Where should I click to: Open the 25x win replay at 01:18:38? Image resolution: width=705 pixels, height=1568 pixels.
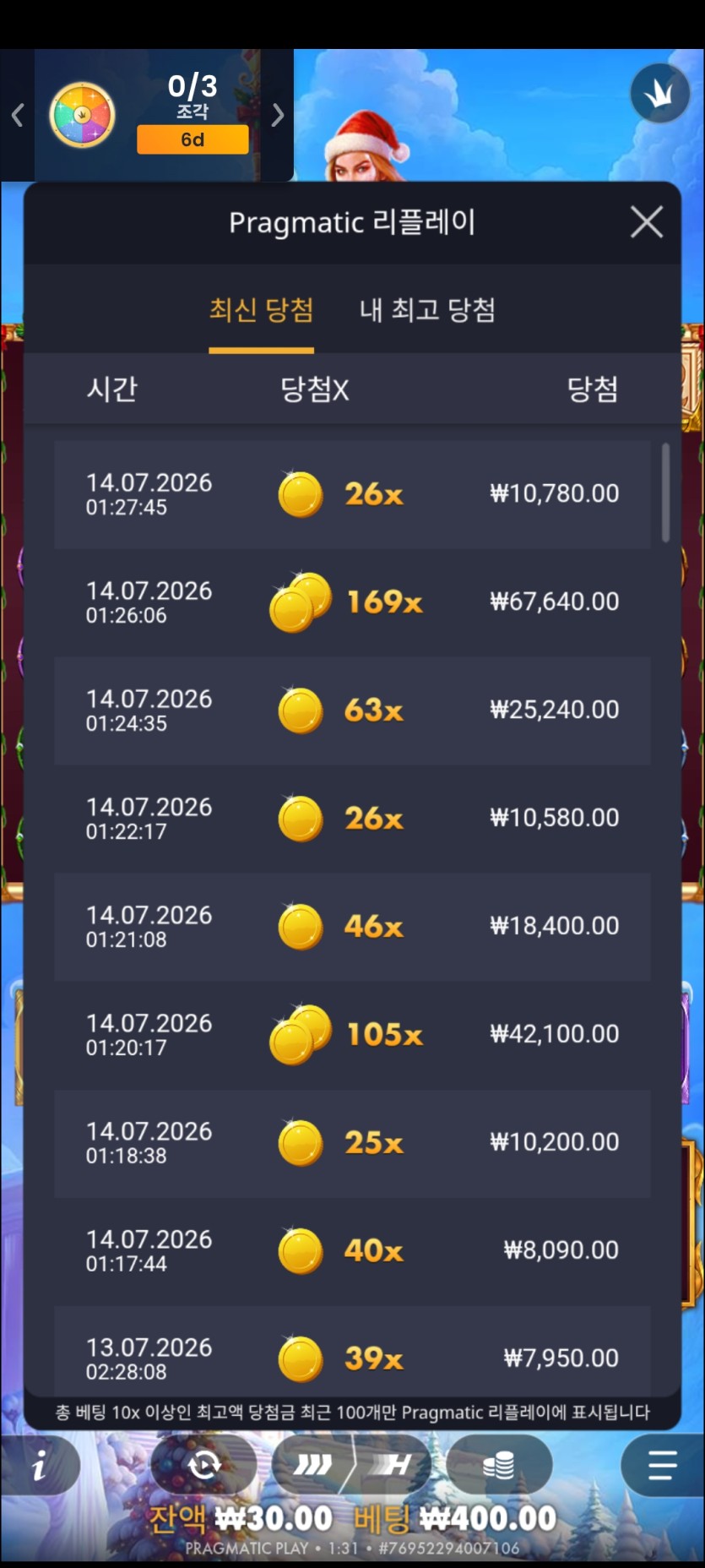click(x=353, y=1143)
